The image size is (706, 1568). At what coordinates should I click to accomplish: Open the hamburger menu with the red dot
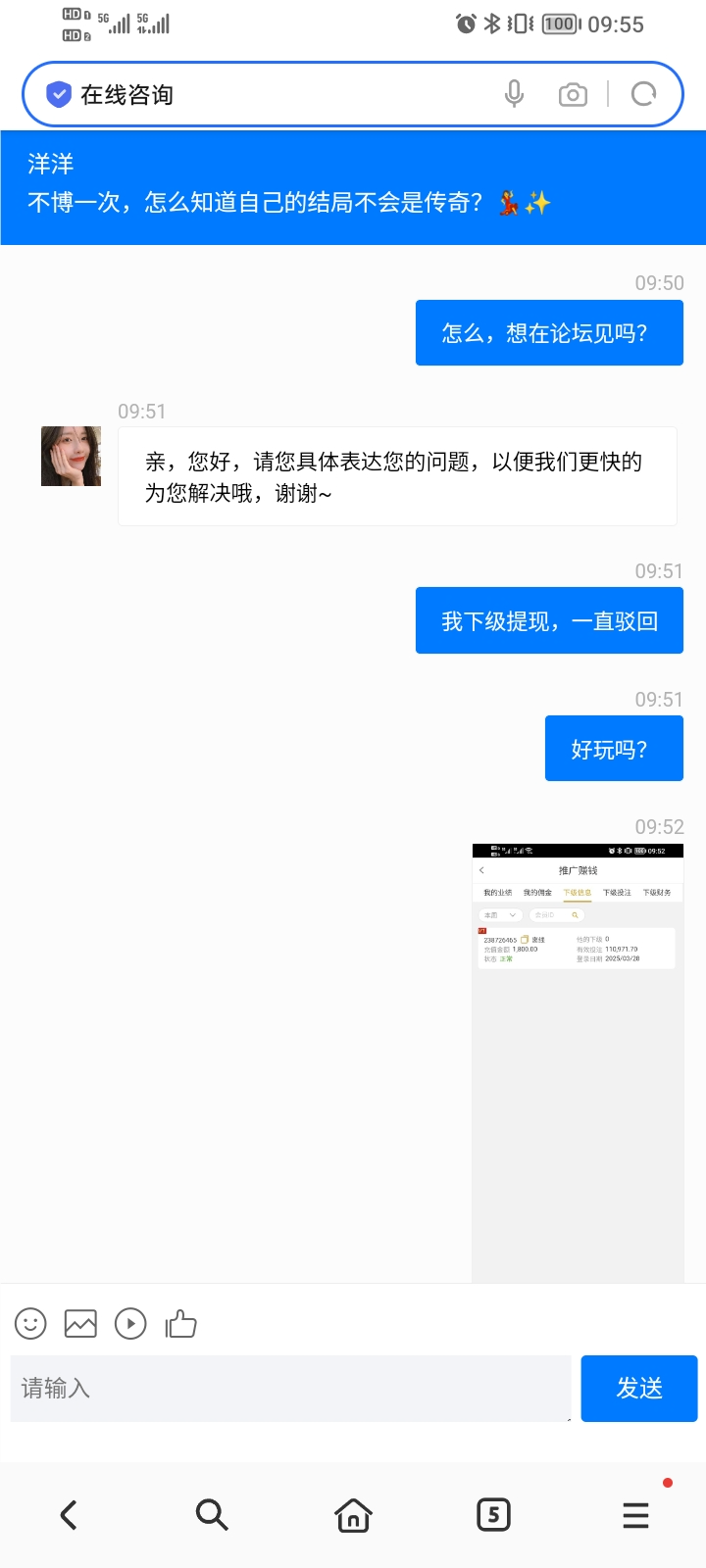pos(635,1514)
